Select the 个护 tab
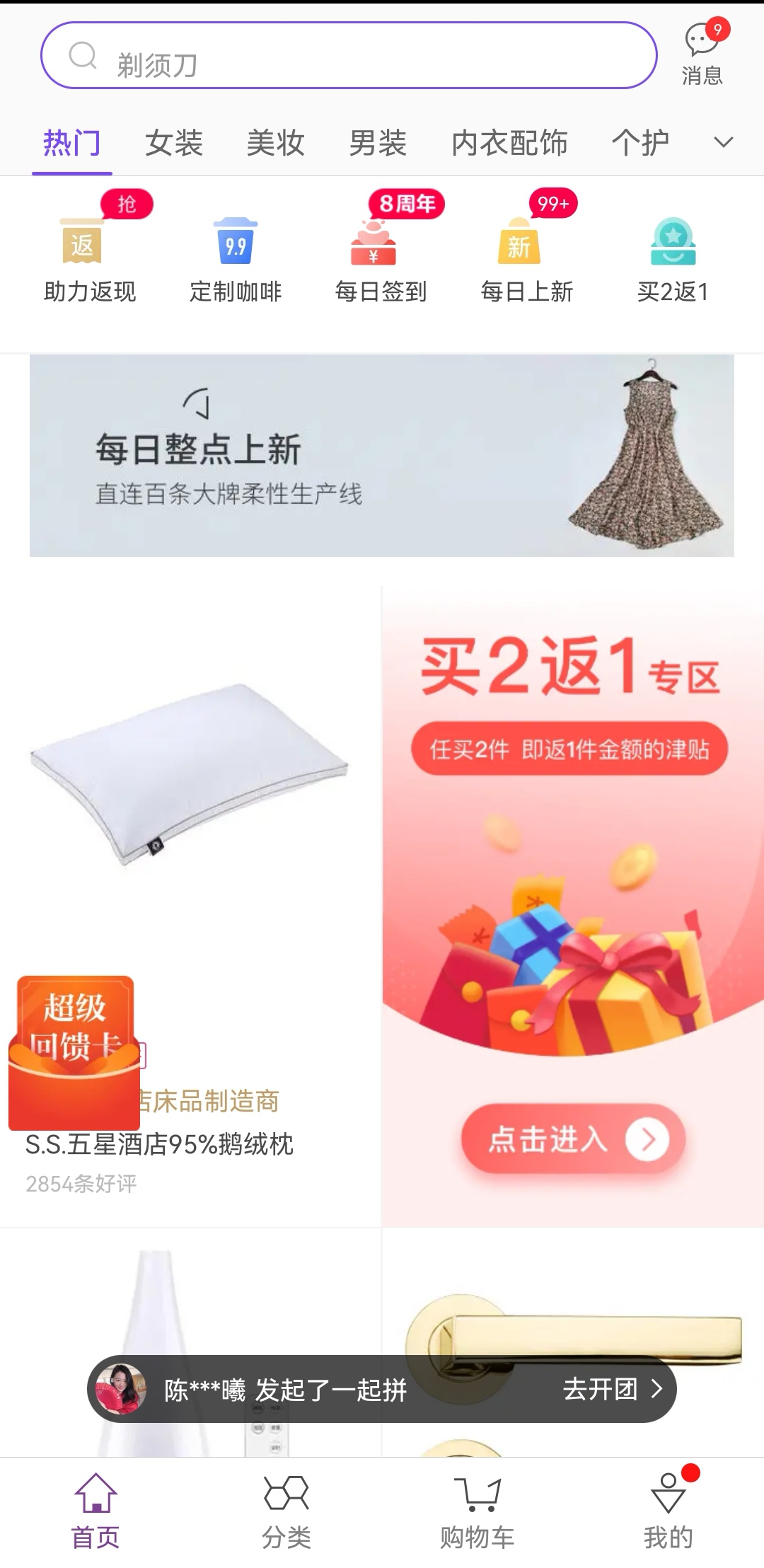The height and width of the screenshot is (1568, 764). click(x=639, y=143)
